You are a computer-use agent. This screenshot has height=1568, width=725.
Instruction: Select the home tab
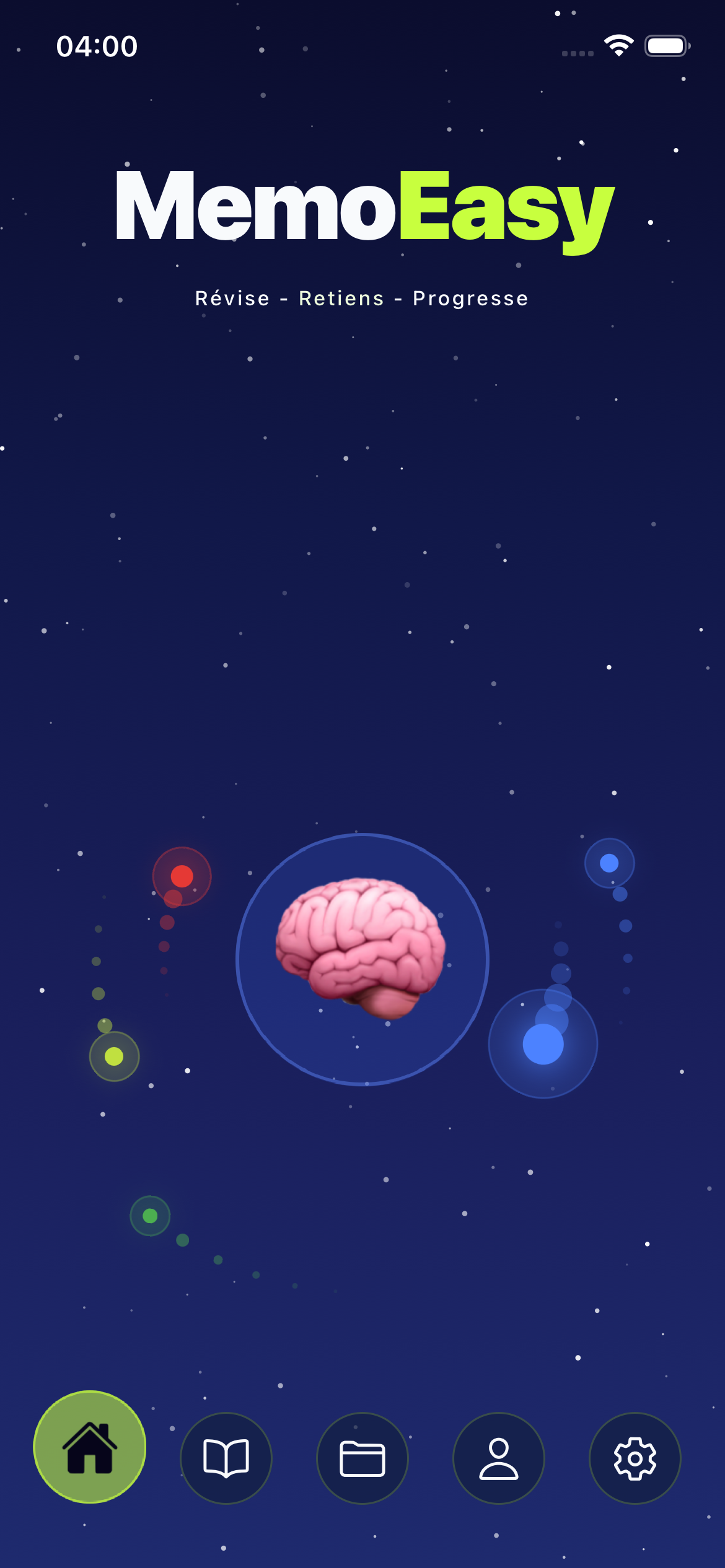click(x=90, y=1447)
